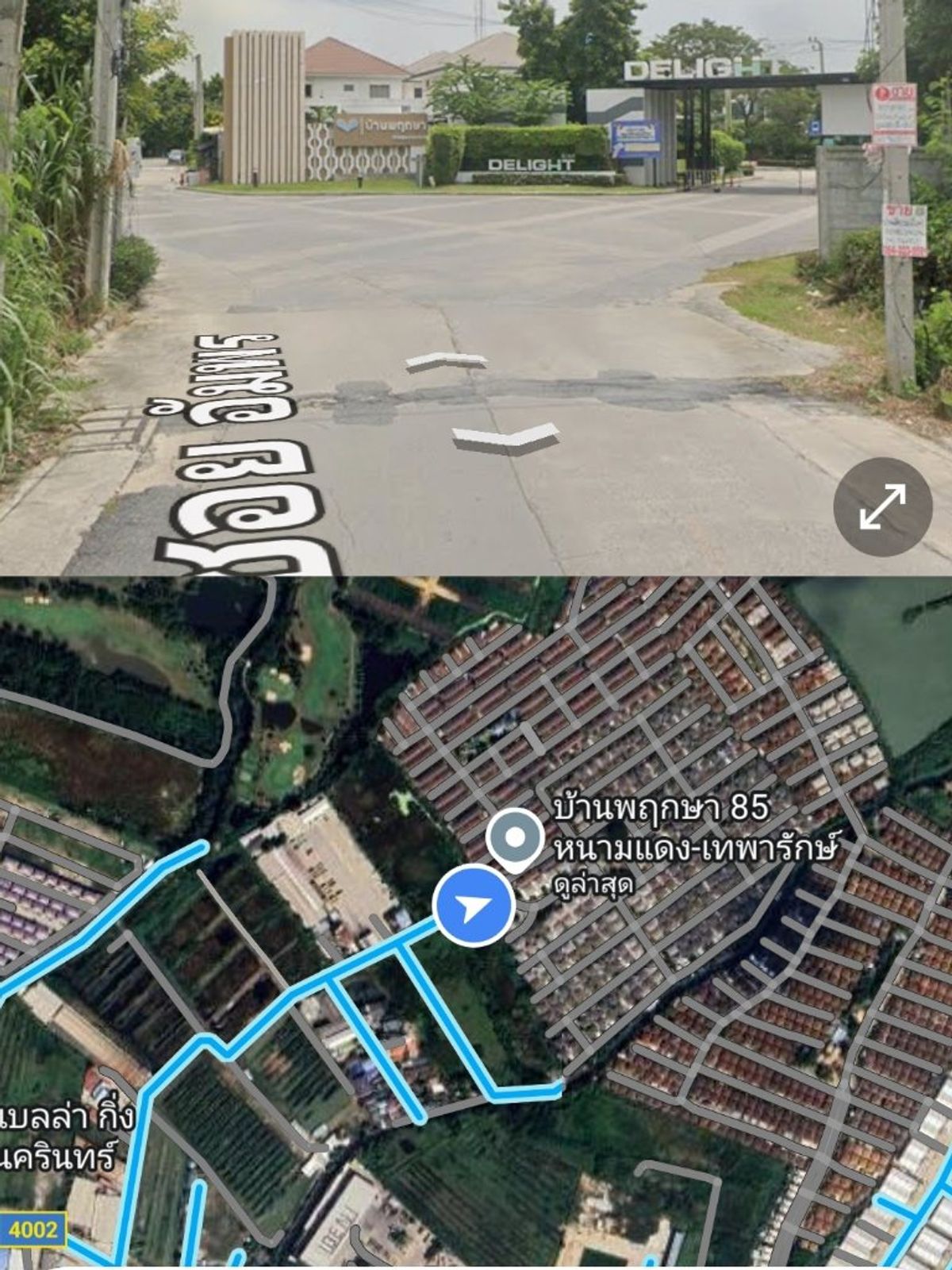The image size is (952, 1270).
Task: Tap the blue Street View position arrow
Action: (x=474, y=906)
